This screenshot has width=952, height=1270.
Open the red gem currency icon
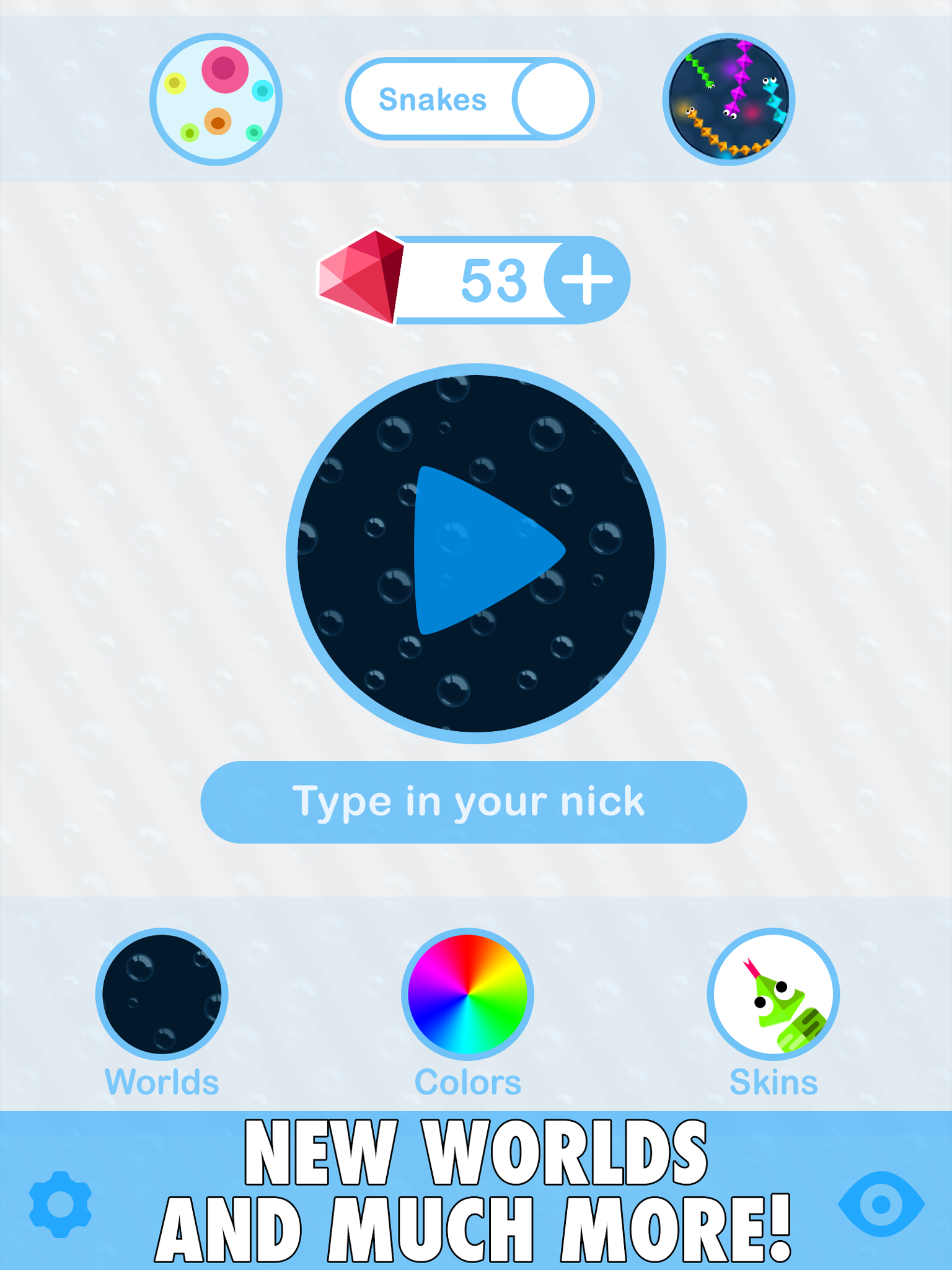coord(359,279)
